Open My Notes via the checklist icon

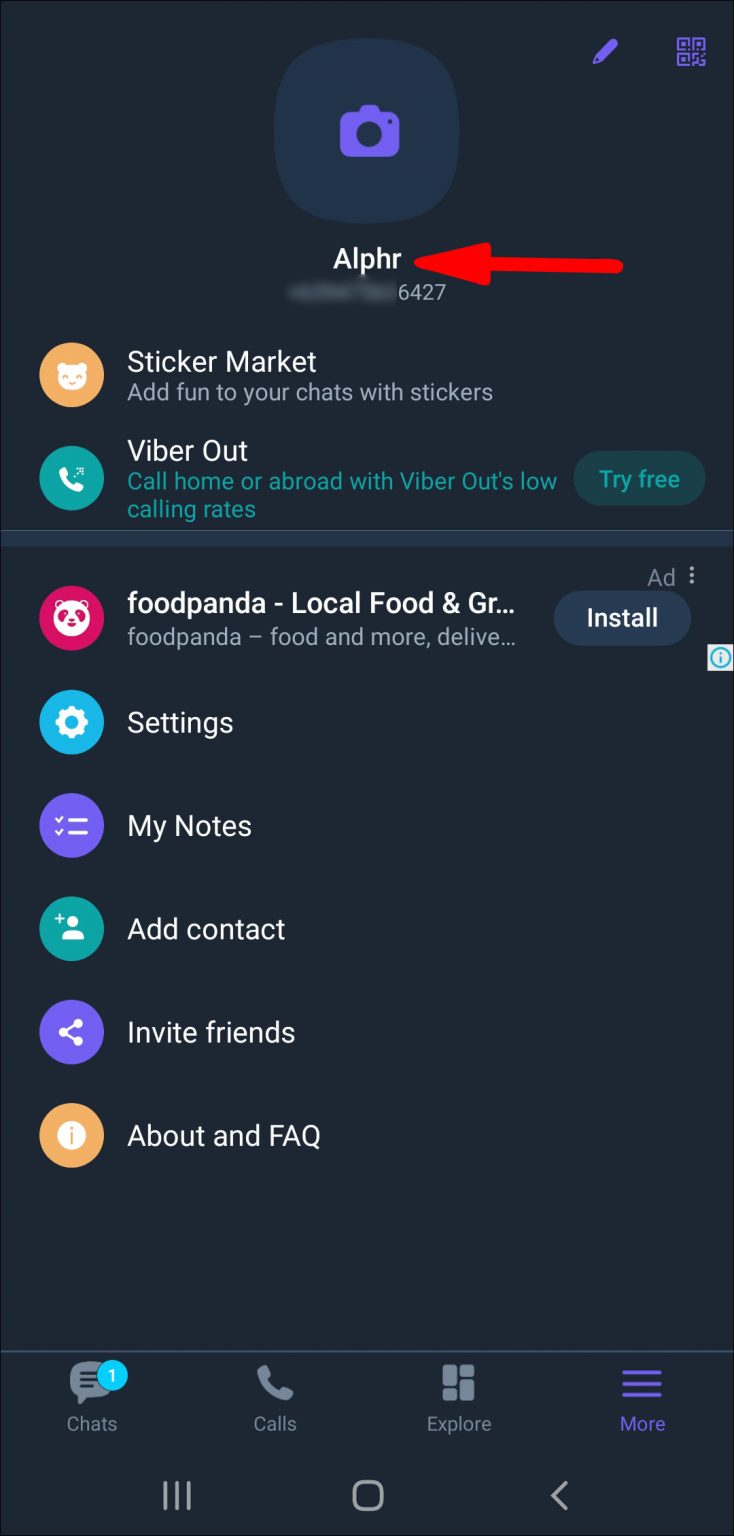click(x=71, y=825)
